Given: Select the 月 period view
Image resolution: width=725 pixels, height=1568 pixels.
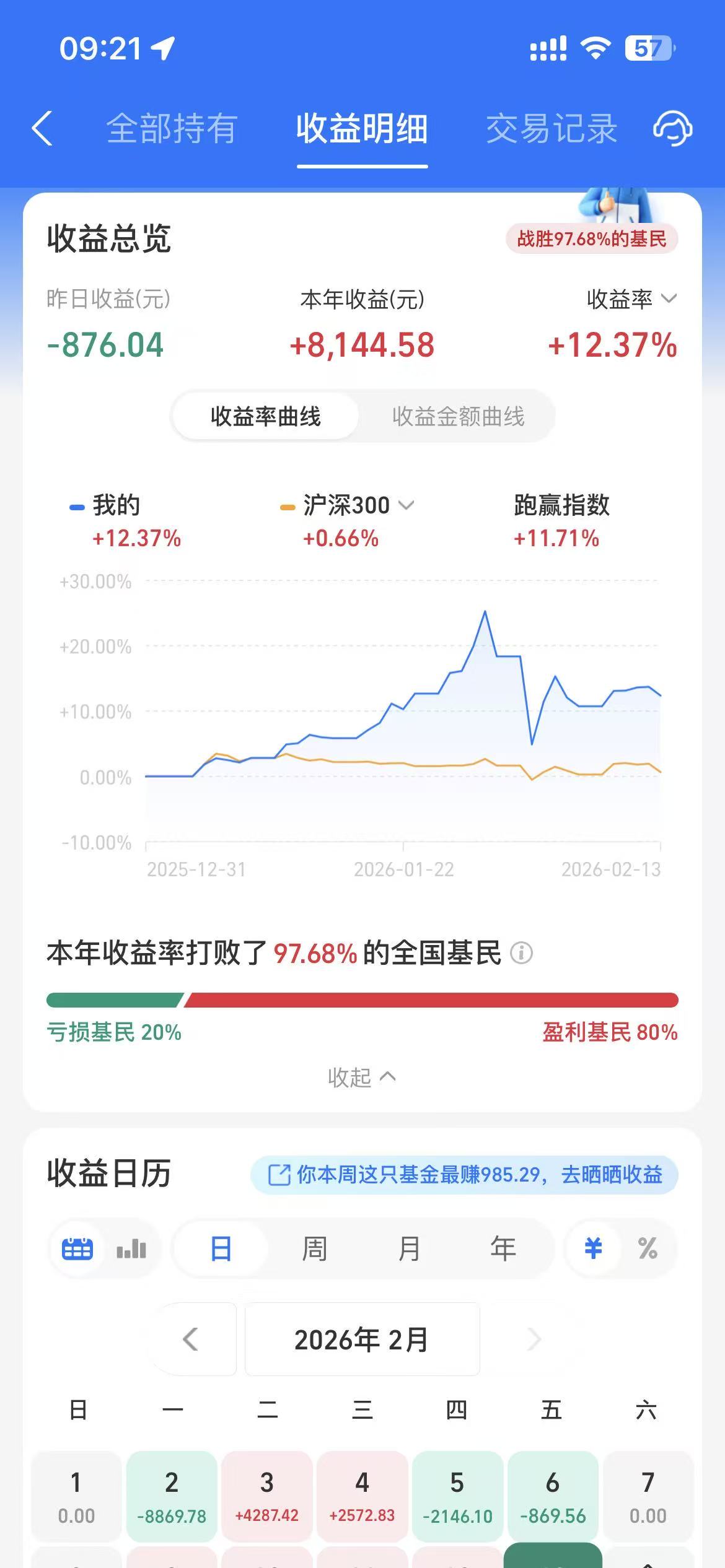Looking at the screenshot, I should [409, 1248].
